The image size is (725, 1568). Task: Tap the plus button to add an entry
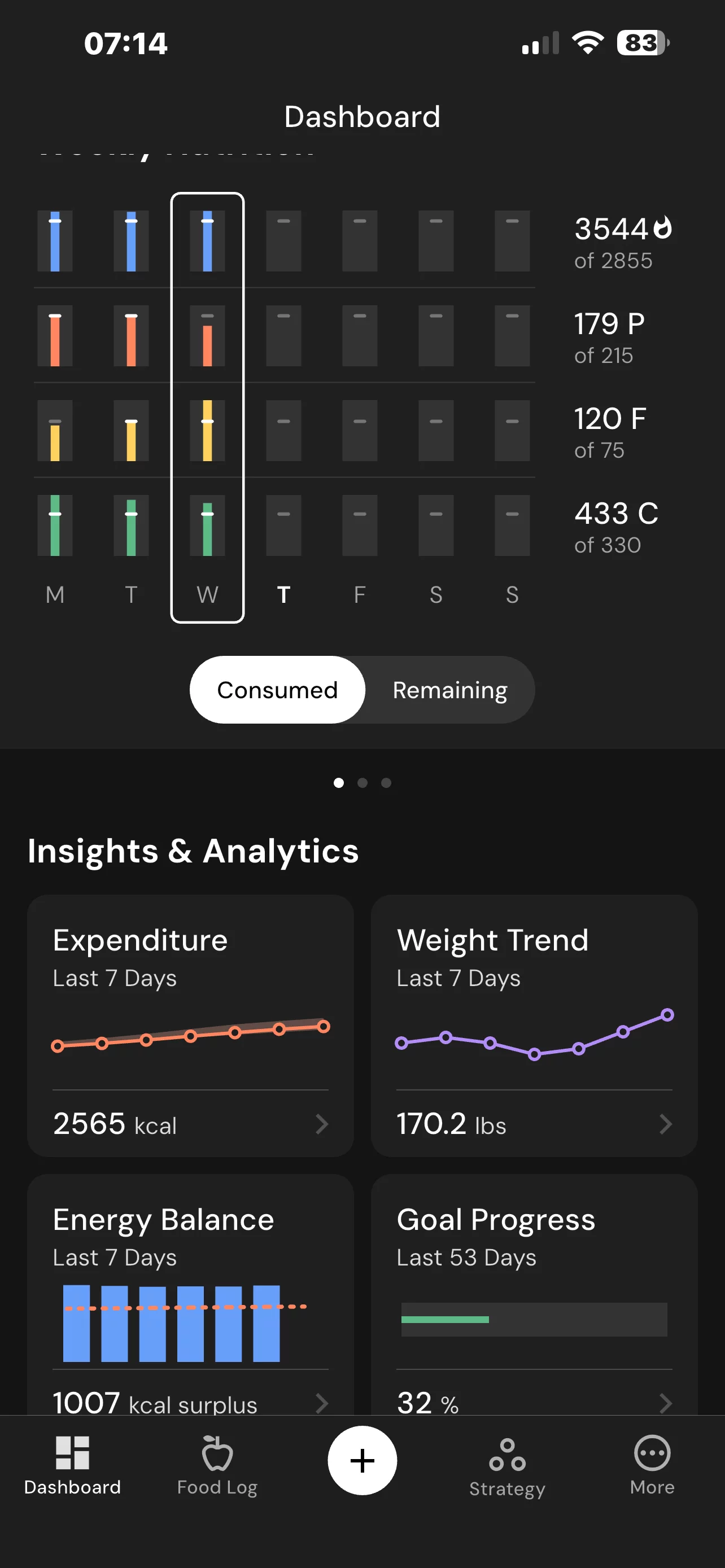coord(362,1460)
